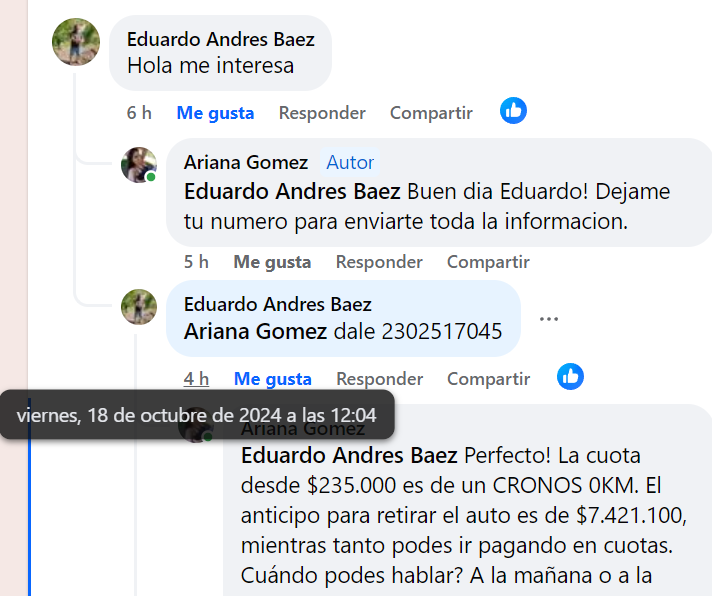712x596 pixels.
Task: Share the 'dale 2302517045' comment
Action: 488,379
